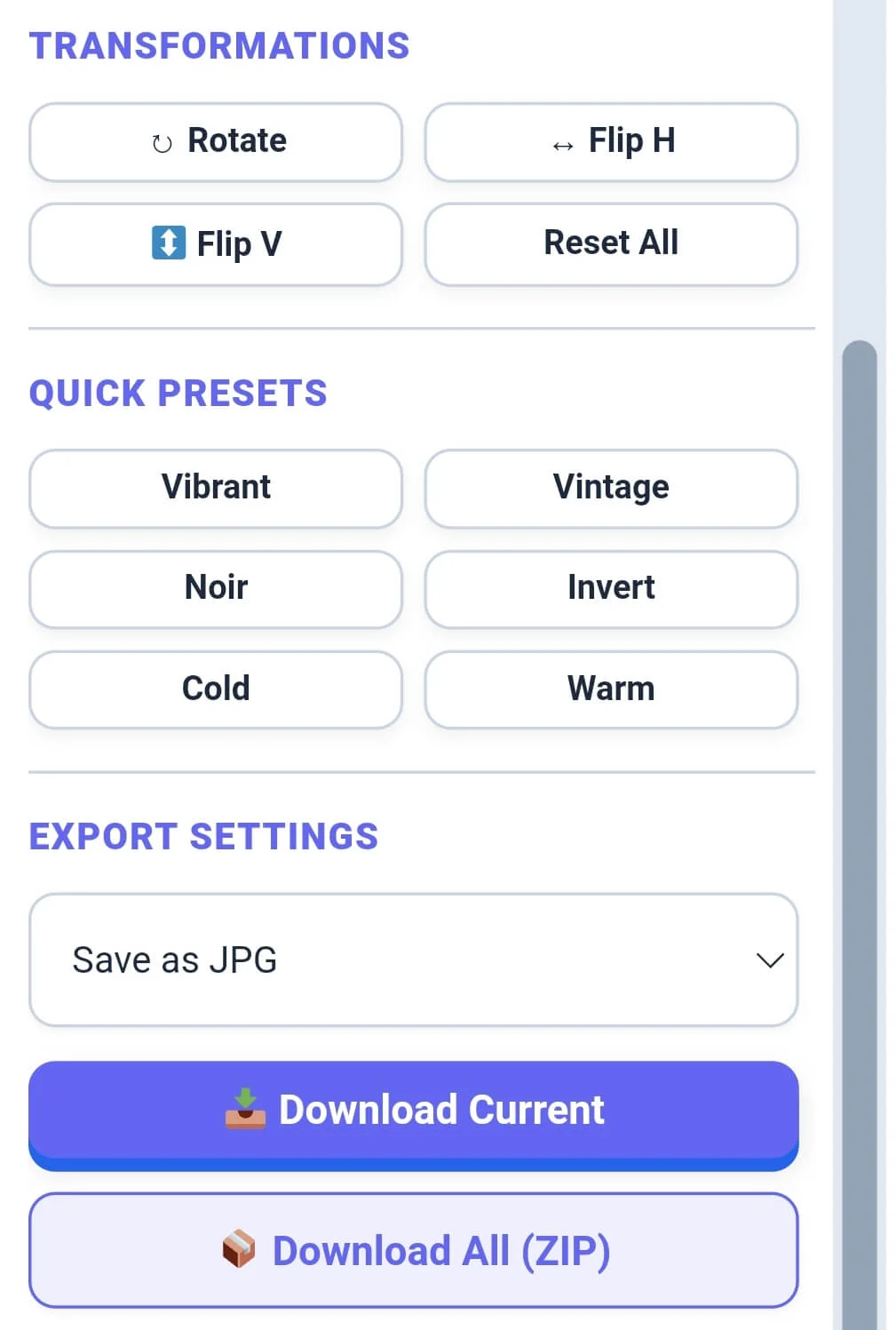Click the blue flip vertical icon

(167, 241)
